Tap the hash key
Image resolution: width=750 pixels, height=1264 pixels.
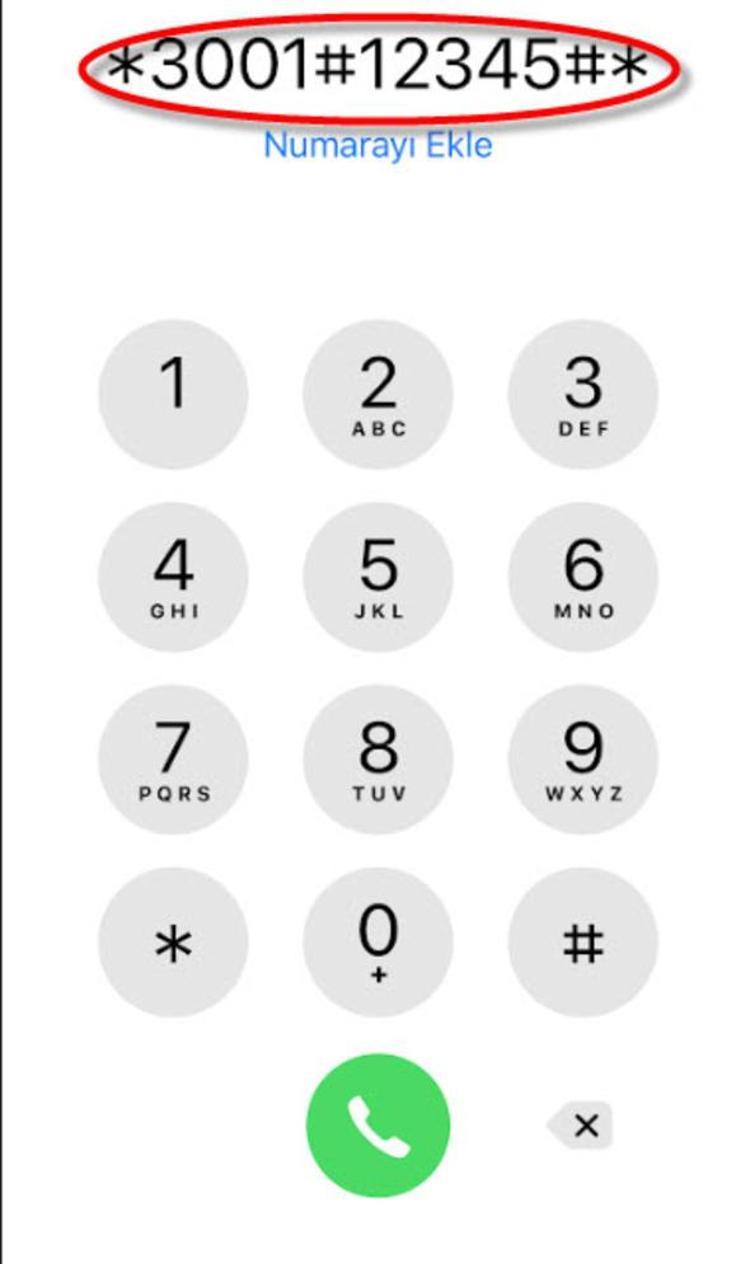point(583,943)
